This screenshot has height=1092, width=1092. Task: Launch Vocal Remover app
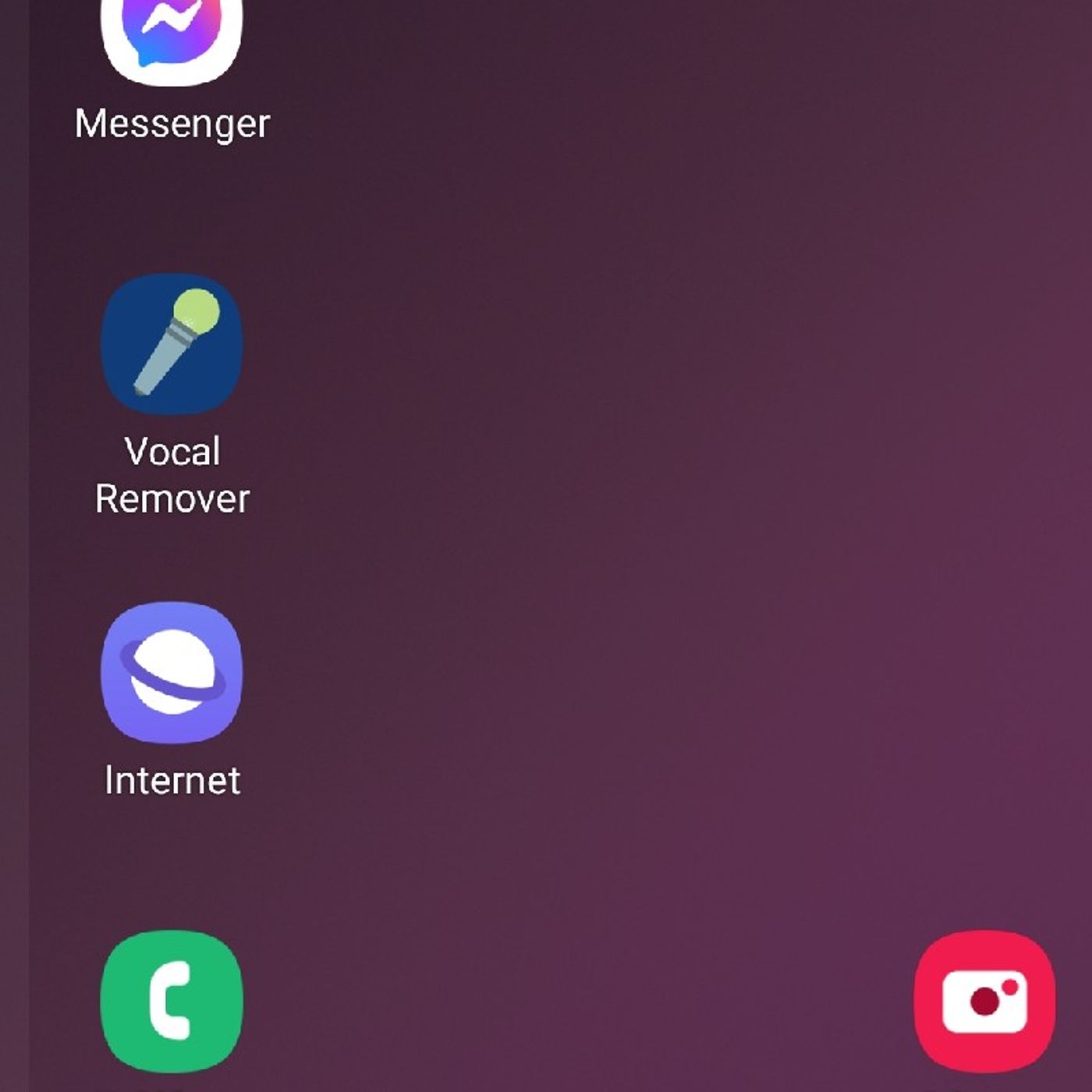(x=172, y=344)
